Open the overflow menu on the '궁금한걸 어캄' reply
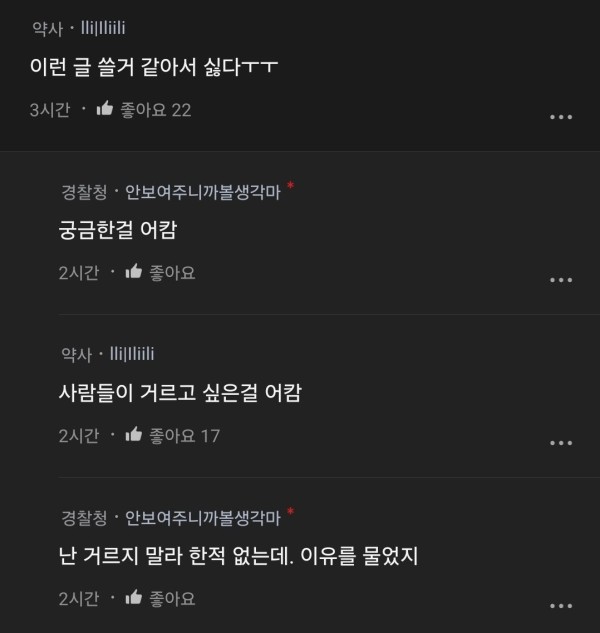 click(x=561, y=280)
